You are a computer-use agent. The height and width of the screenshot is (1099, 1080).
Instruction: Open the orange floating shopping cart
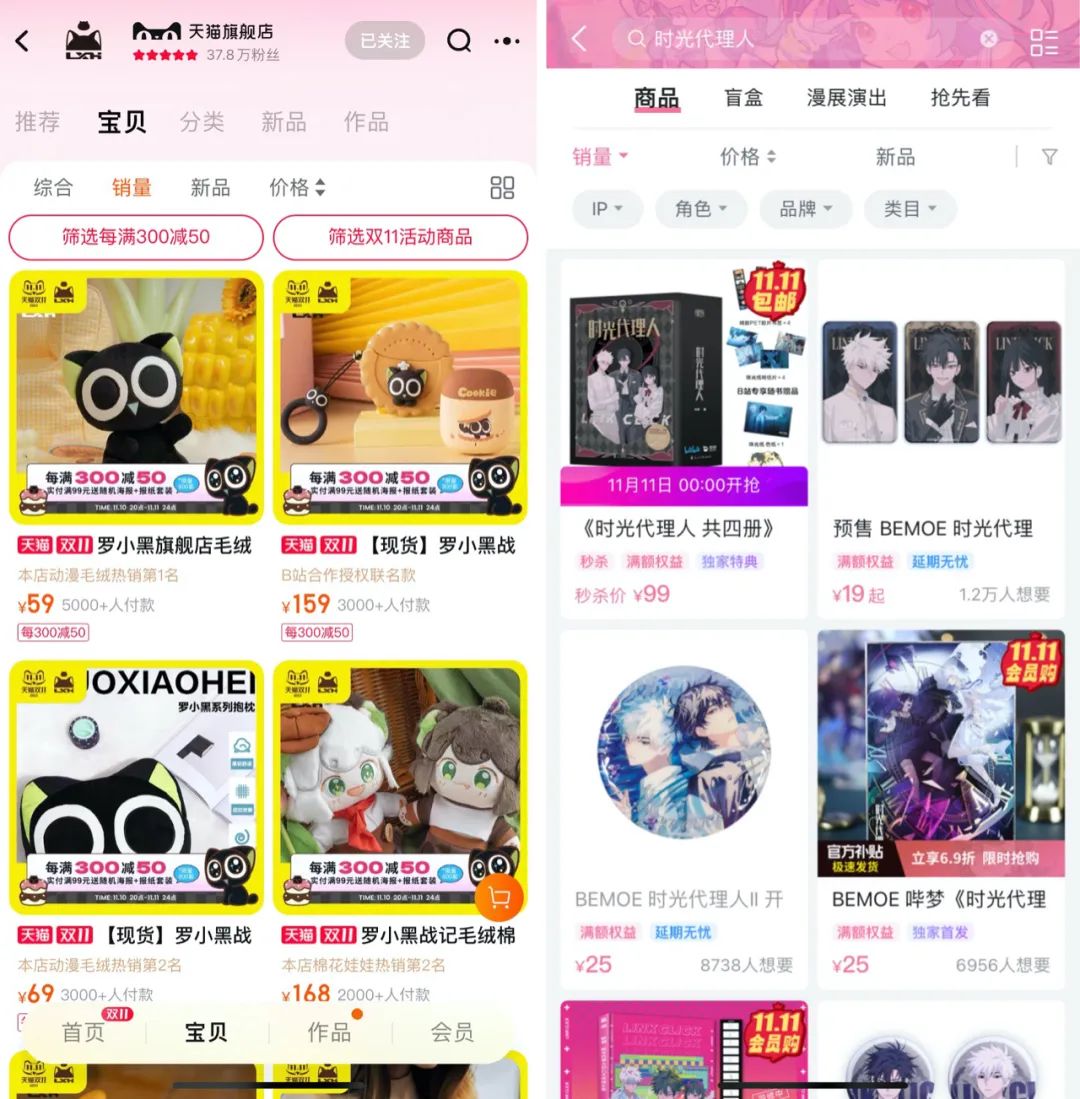coord(499,897)
